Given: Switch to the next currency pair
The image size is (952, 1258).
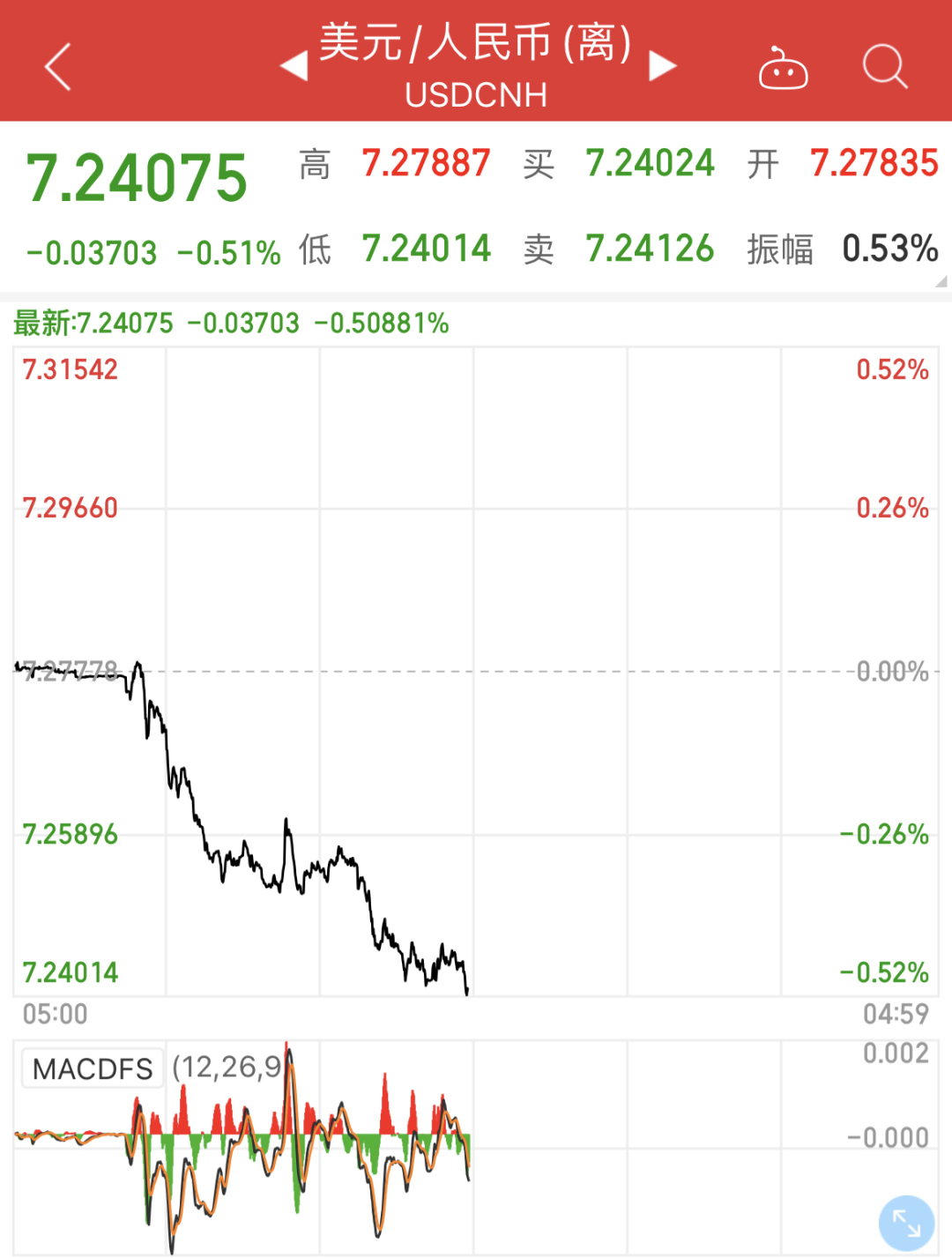Looking at the screenshot, I should (x=662, y=66).
